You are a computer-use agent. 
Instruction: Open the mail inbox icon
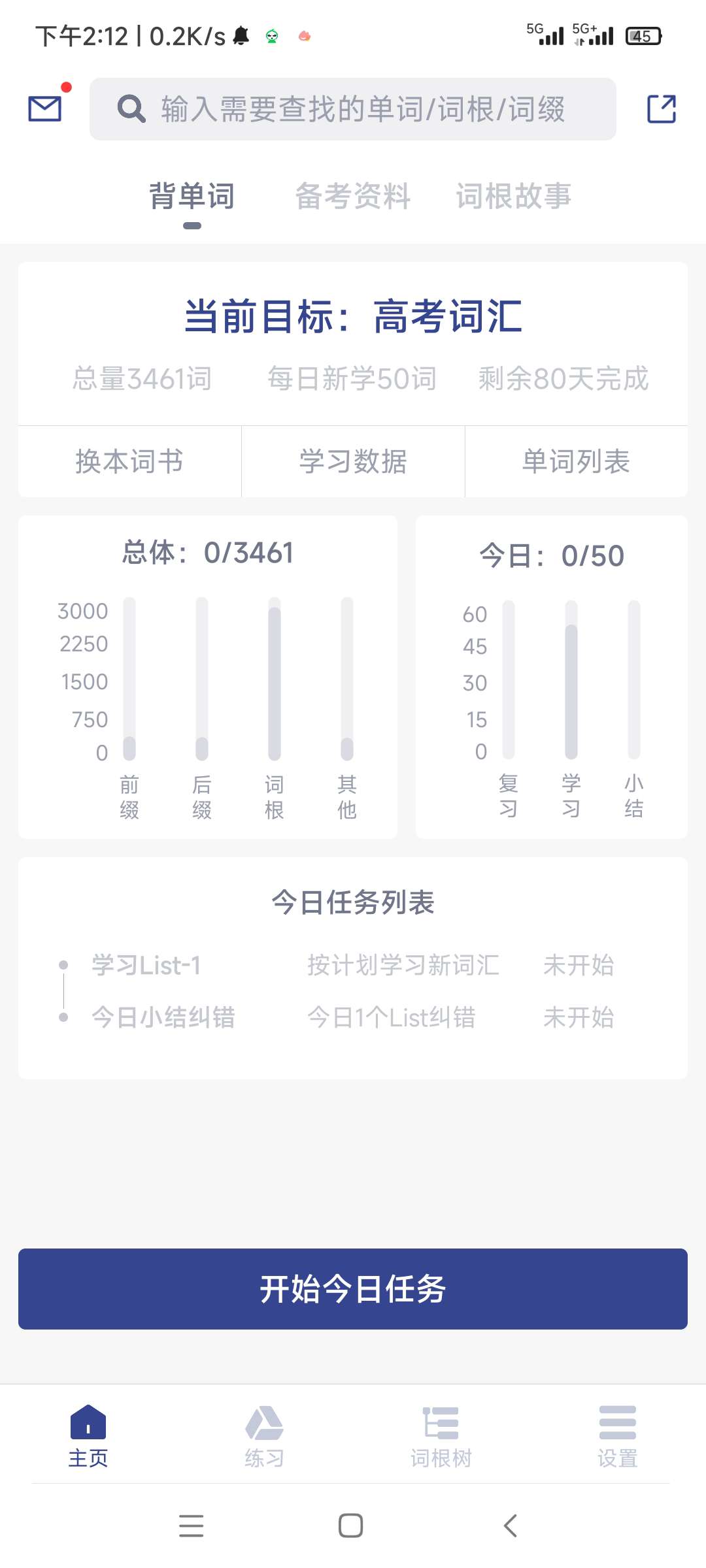pyautogui.click(x=45, y=108)
